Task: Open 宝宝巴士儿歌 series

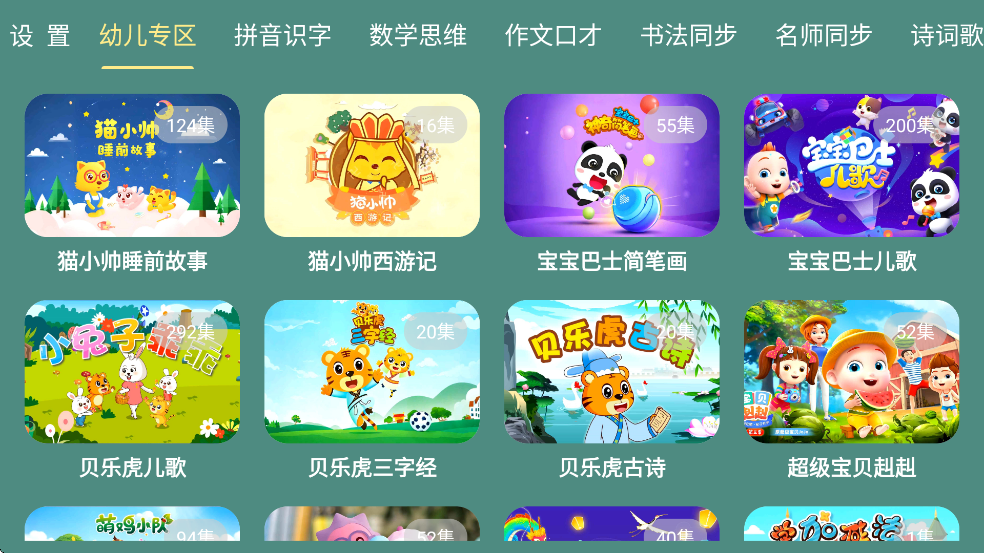Action: click(852, 166)
